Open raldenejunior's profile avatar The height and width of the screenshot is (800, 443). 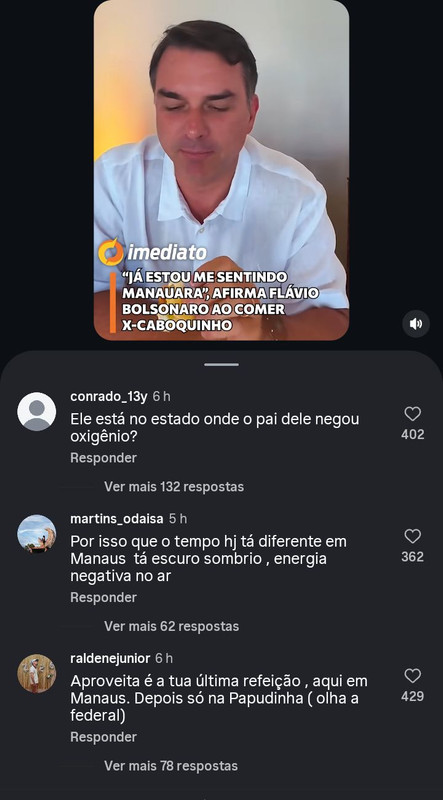click(37, 673)
